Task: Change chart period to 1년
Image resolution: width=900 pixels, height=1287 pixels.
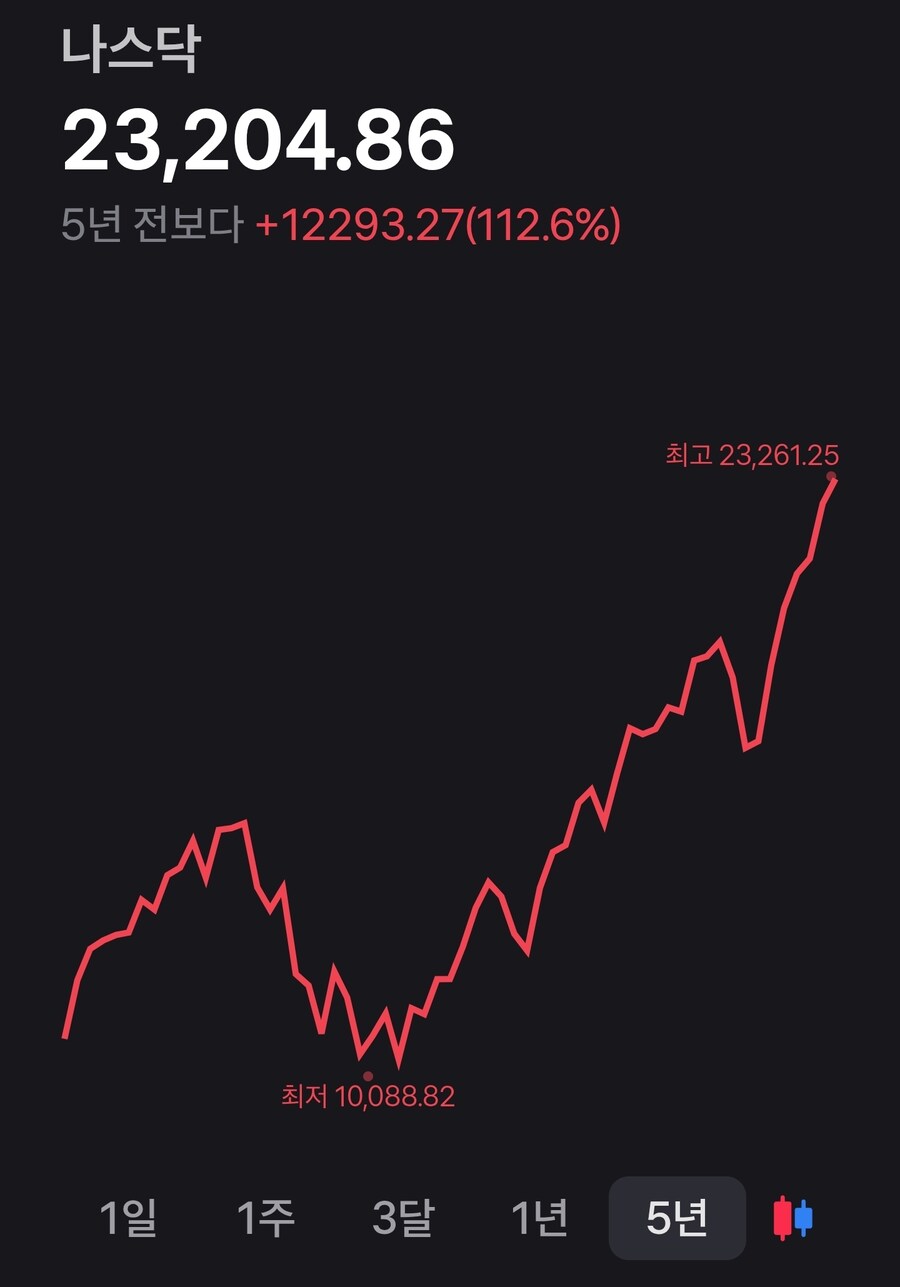Action: 540,1217
